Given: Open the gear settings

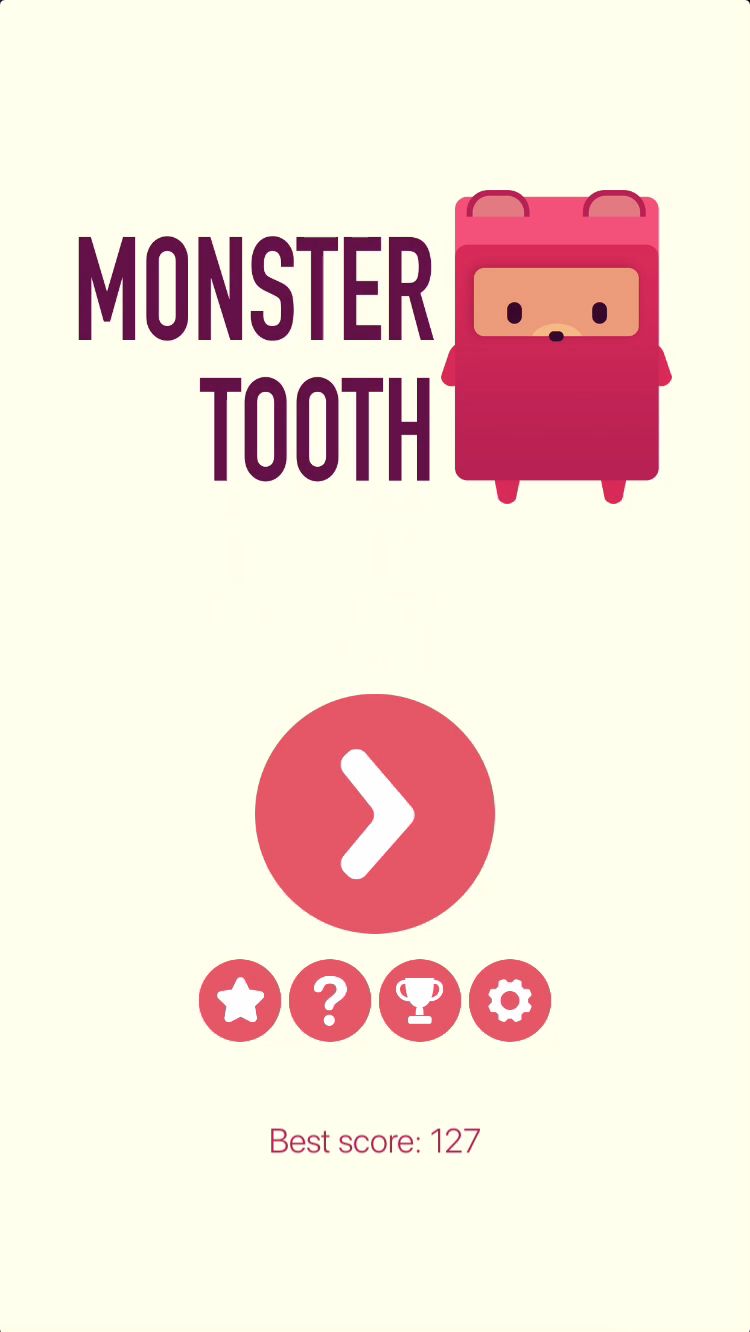Looking at the screenshot, I should (510, 1000).
